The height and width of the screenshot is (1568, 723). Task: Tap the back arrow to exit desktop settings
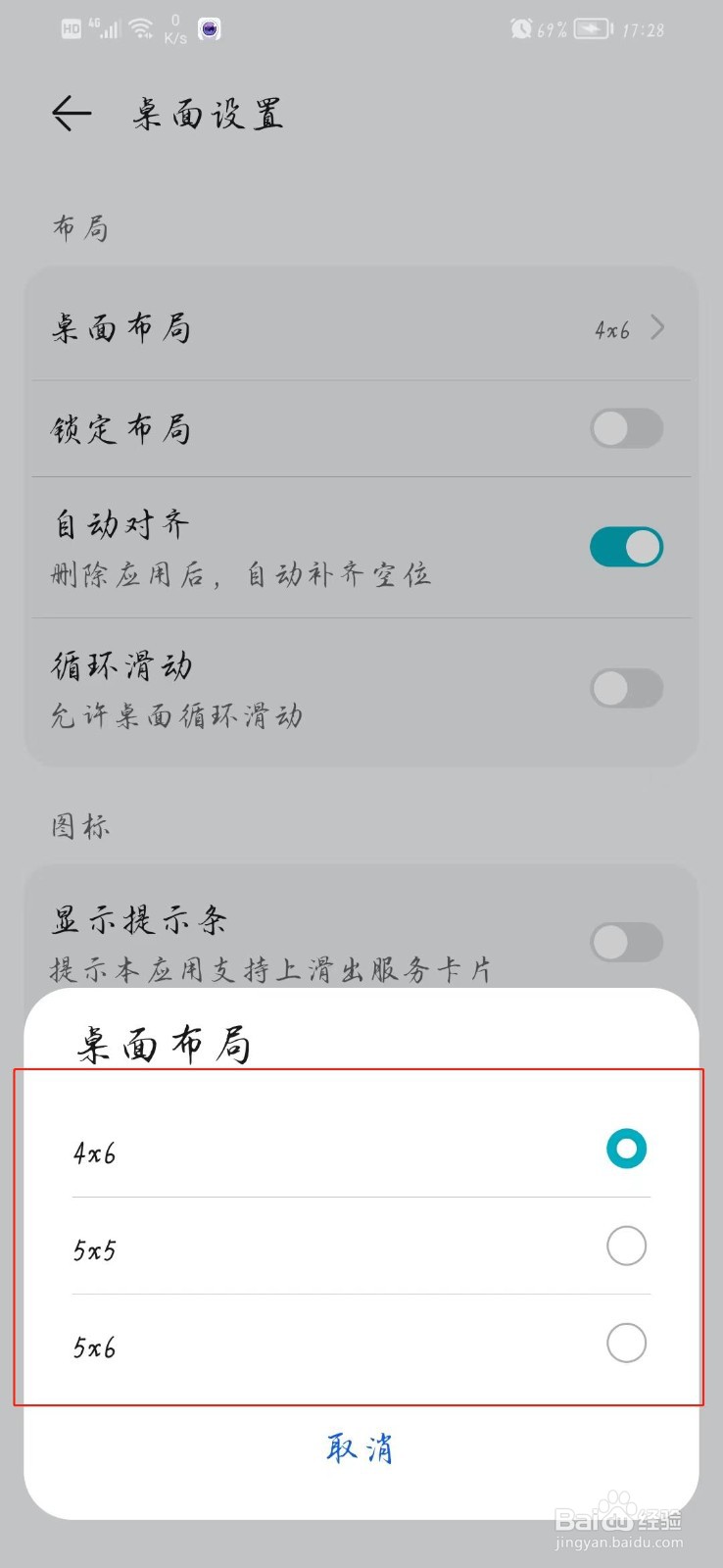(x=72, y=111)
